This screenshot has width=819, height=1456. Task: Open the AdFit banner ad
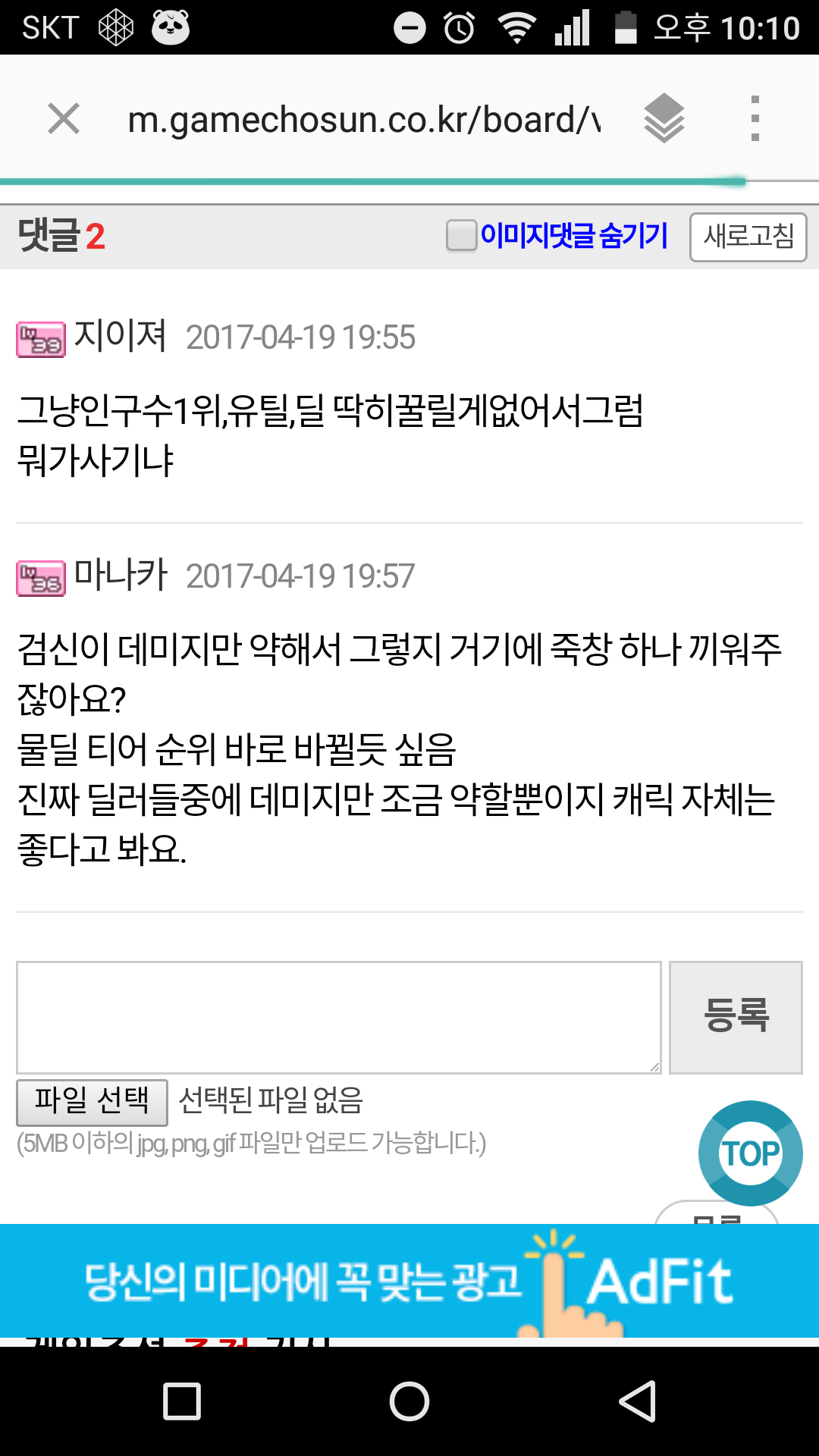click(x=409, y=1281)
